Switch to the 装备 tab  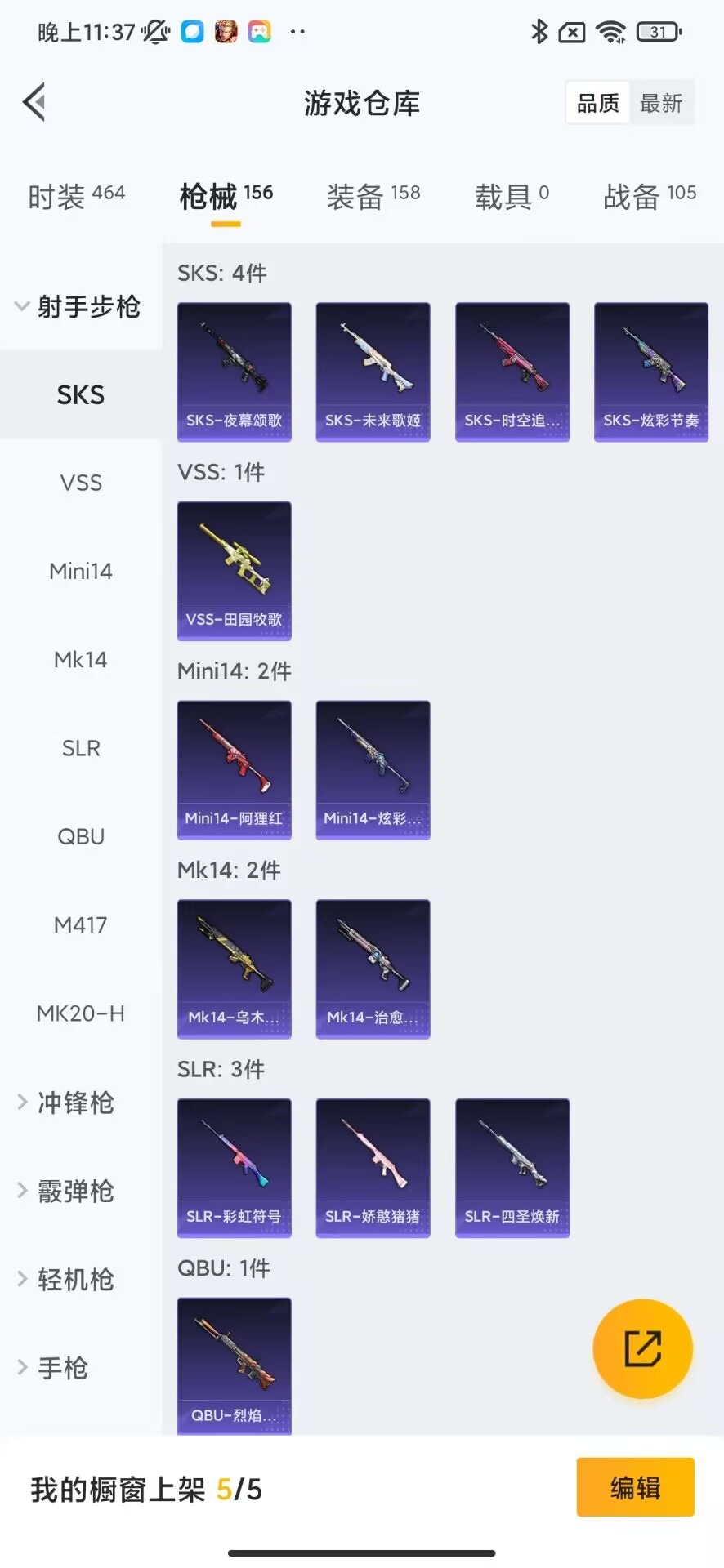tap(373, 196)
